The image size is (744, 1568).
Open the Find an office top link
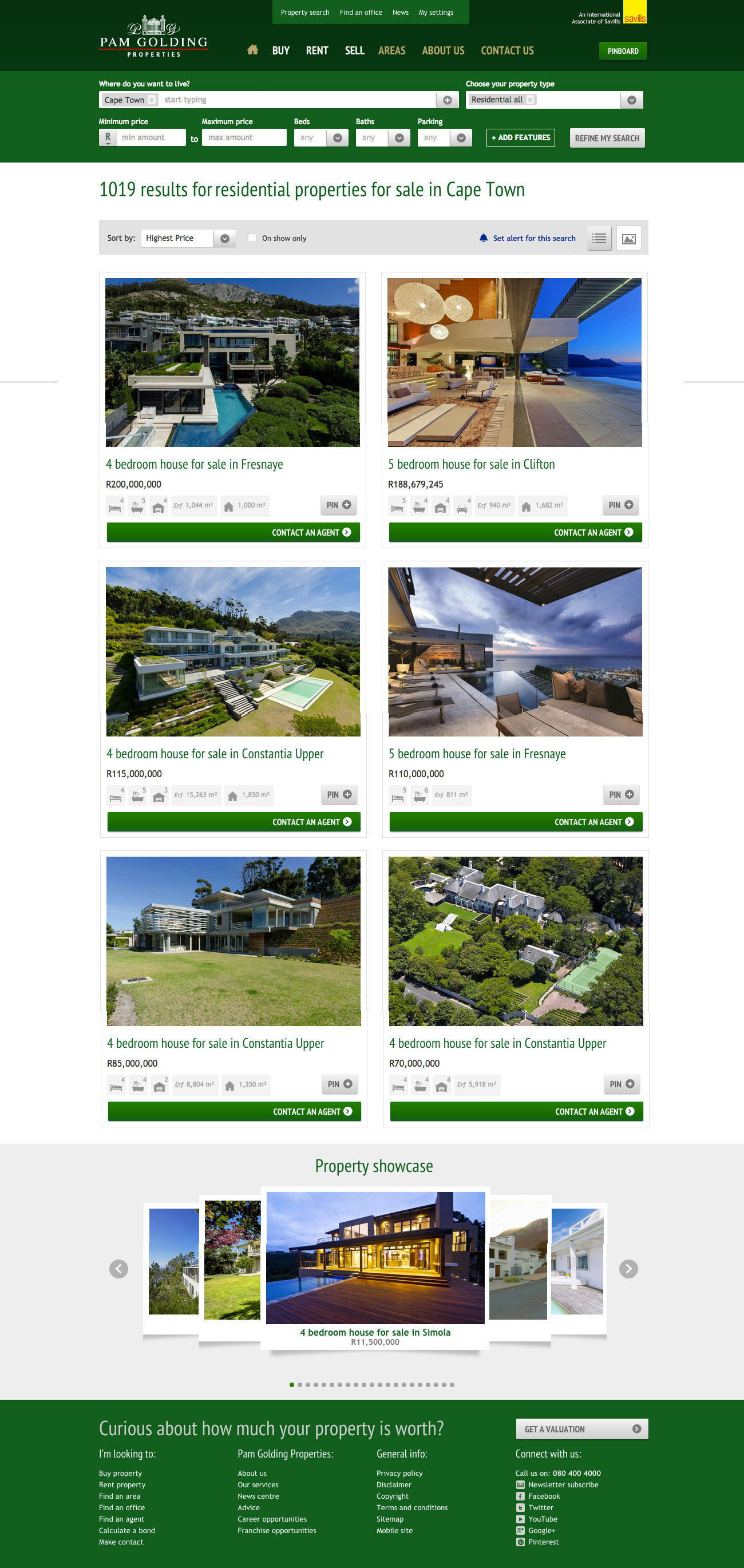[361, 12]
